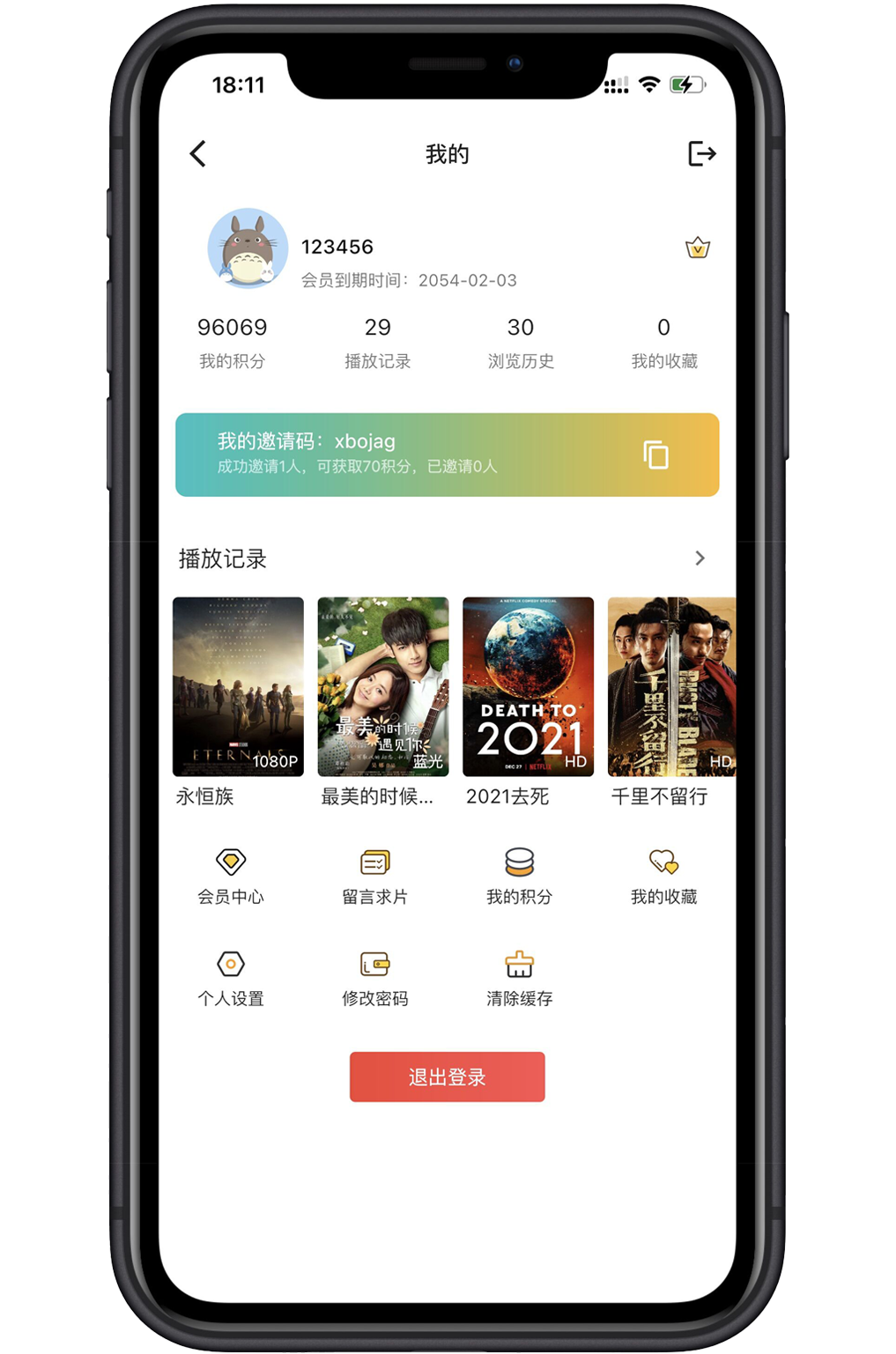Tap 清除缓存 to clear cache
The image size is (896, 1354).
519,977
